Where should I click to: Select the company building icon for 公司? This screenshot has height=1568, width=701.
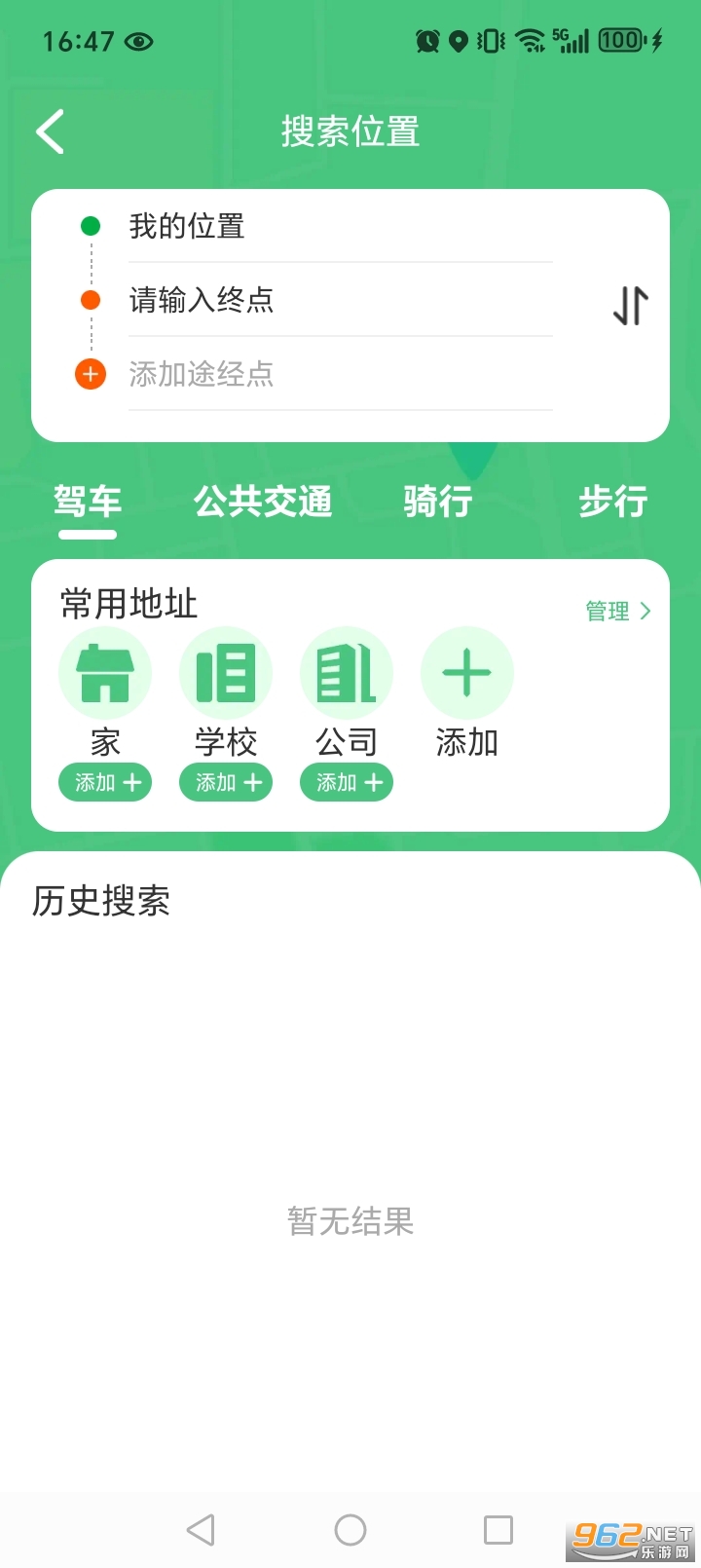click(346, 672)
